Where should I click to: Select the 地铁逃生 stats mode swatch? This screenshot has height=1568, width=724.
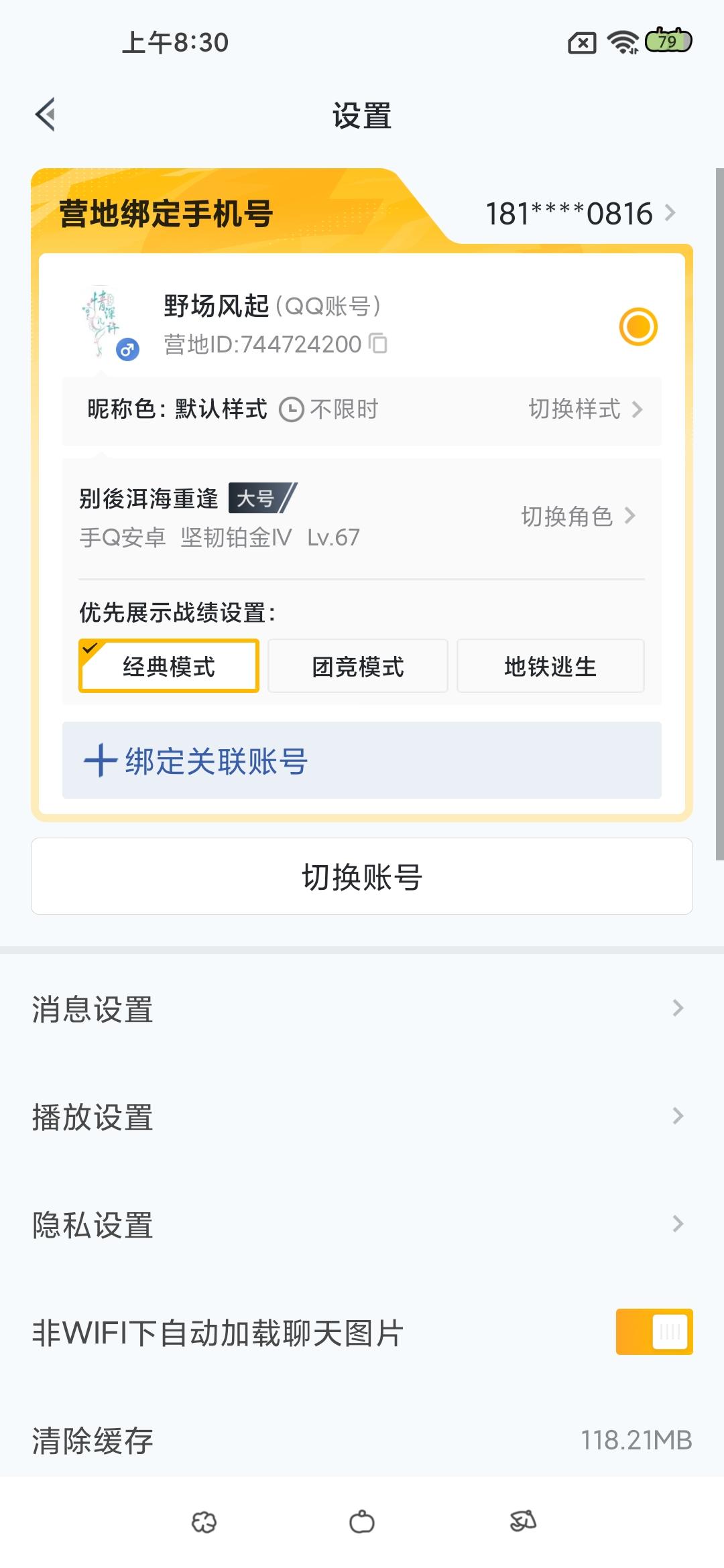pos(550,665)
